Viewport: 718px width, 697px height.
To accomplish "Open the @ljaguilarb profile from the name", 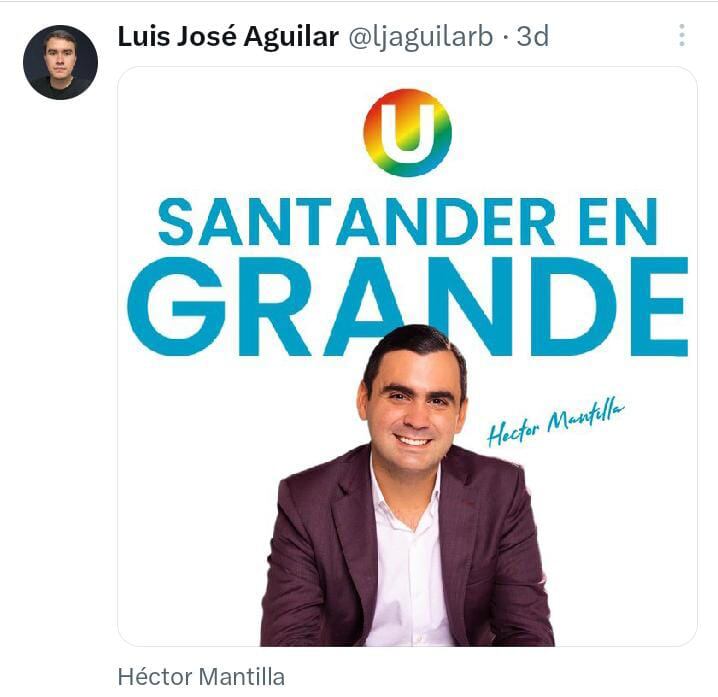I will click(x=228, y=37).
